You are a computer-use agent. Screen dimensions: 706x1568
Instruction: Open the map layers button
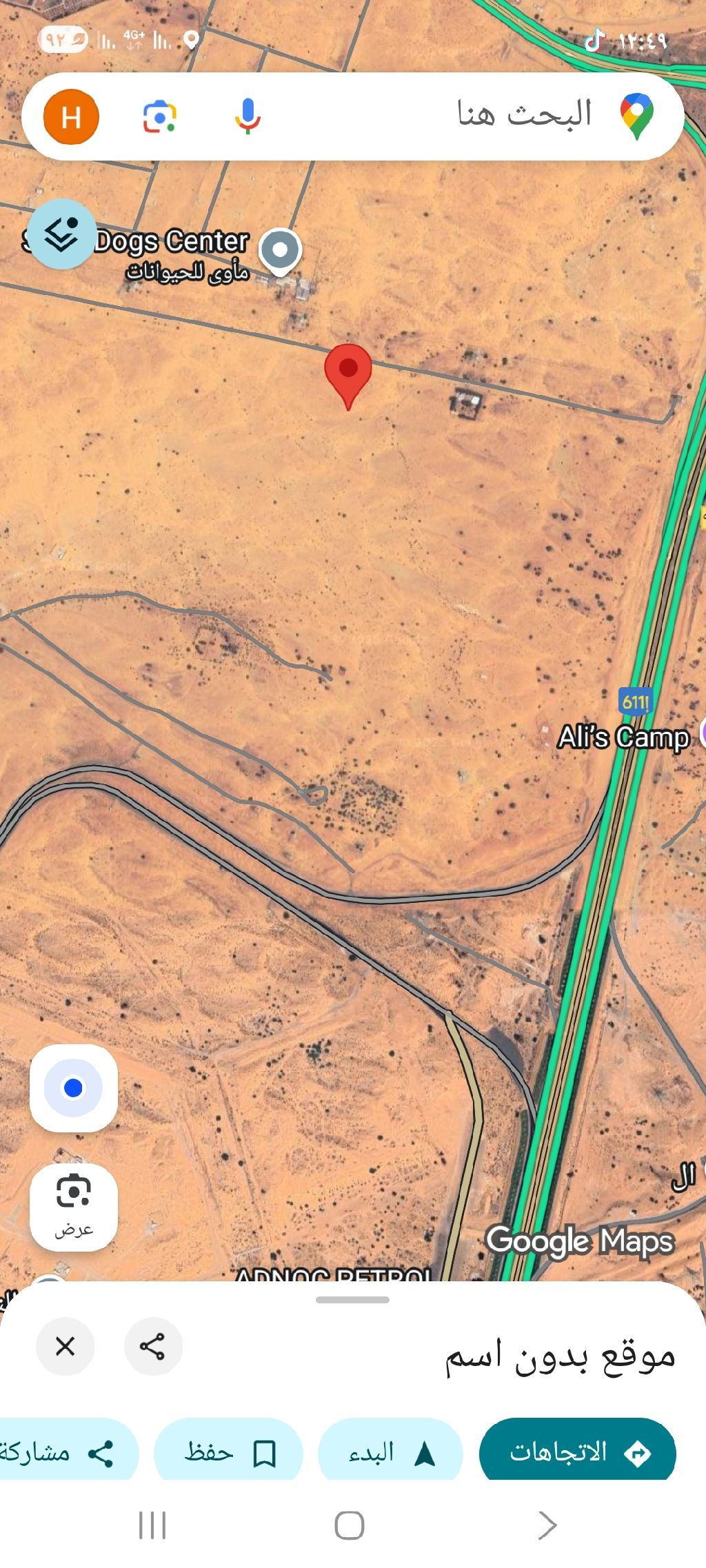click(x=61, y=234)
